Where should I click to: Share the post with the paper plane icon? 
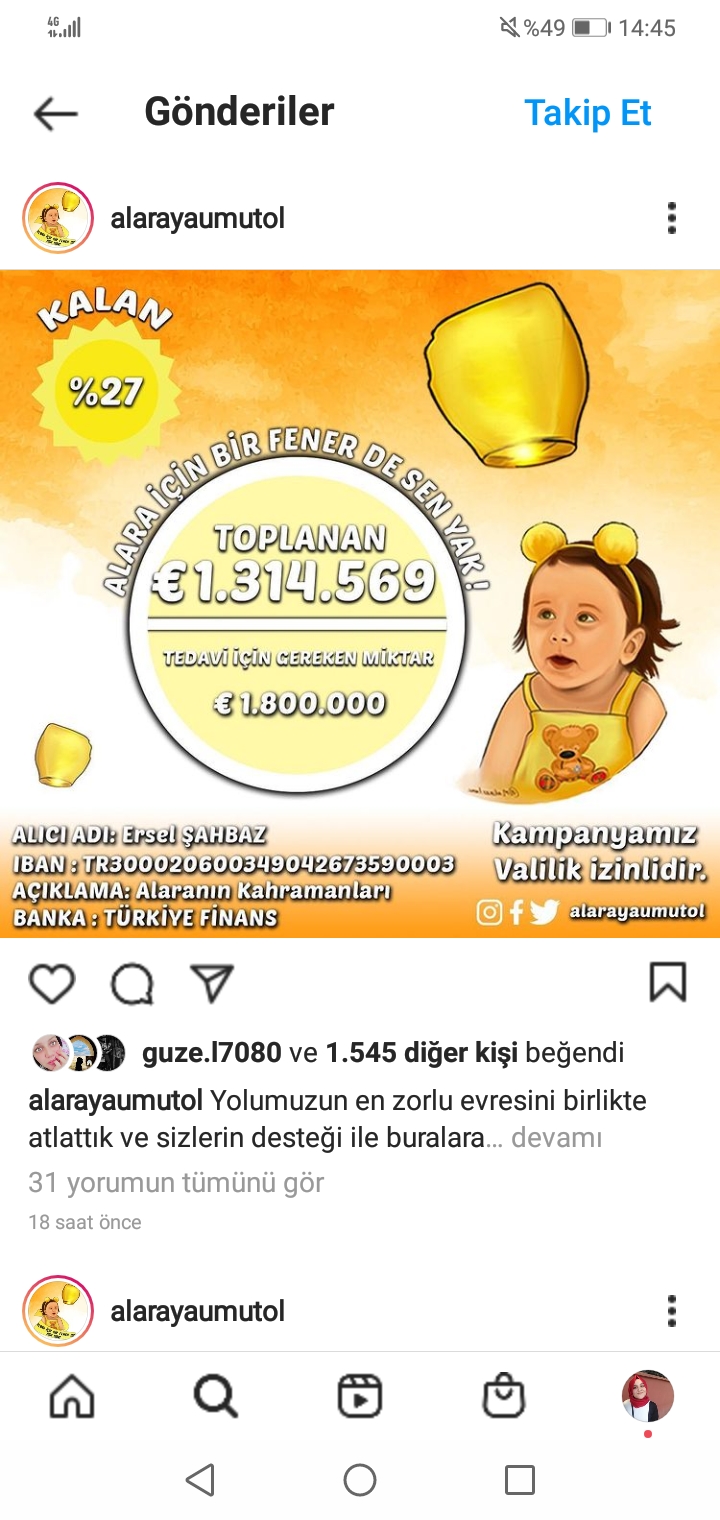(212, 983)
